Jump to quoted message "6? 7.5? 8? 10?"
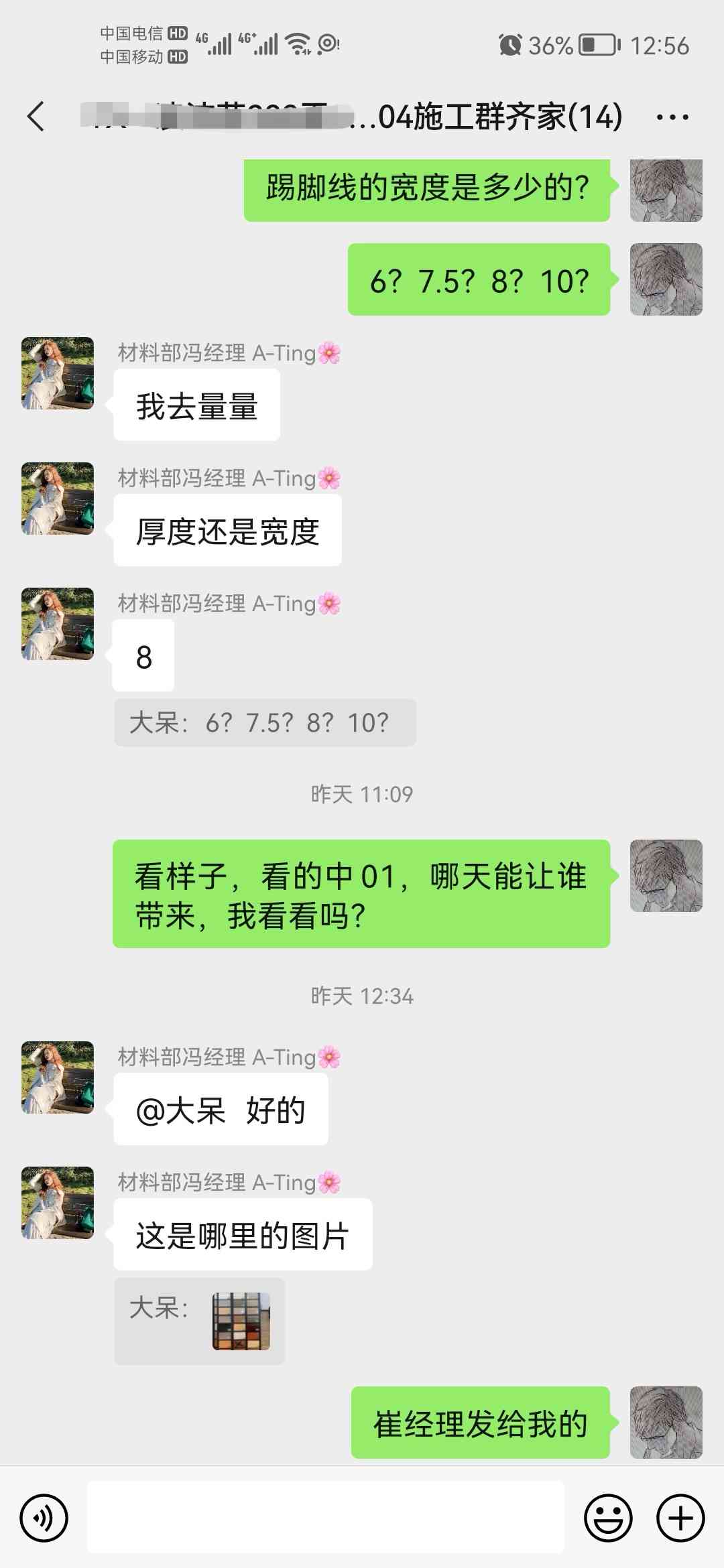This screenshot has height=1568, width=724. pyautogui.click(x=265, y=723)
